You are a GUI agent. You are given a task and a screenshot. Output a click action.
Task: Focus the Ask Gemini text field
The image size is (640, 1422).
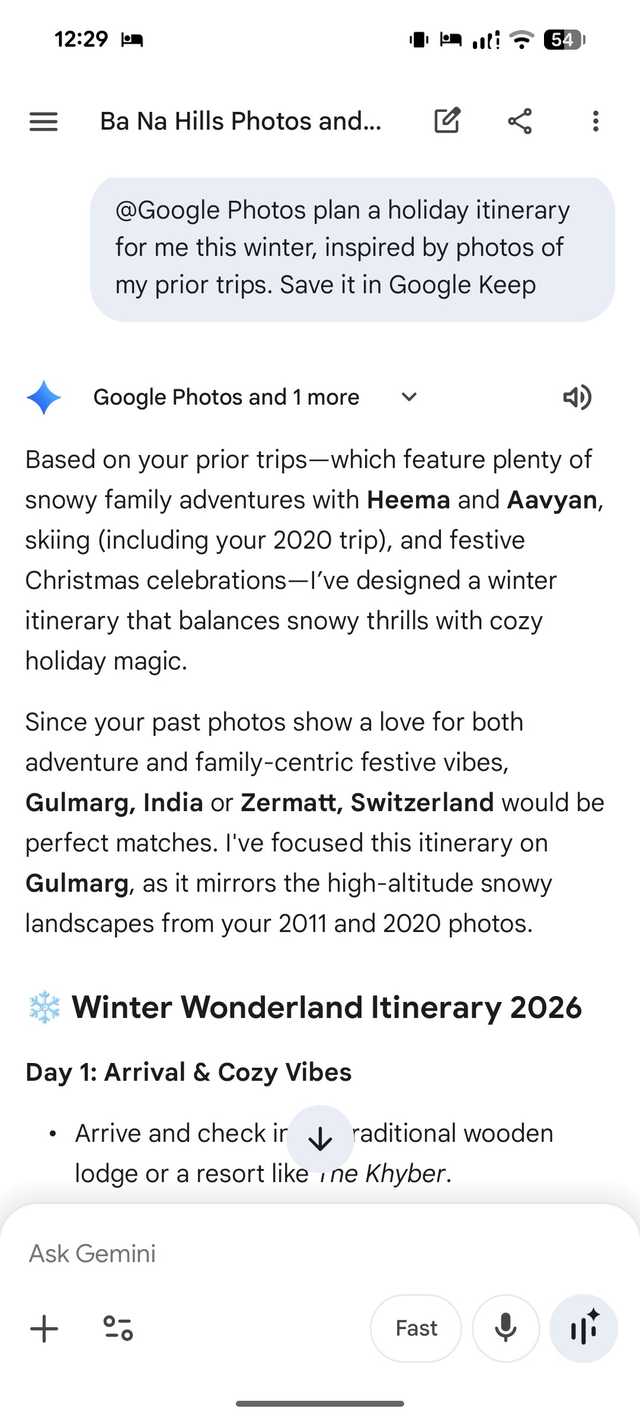click(300, 1253)
